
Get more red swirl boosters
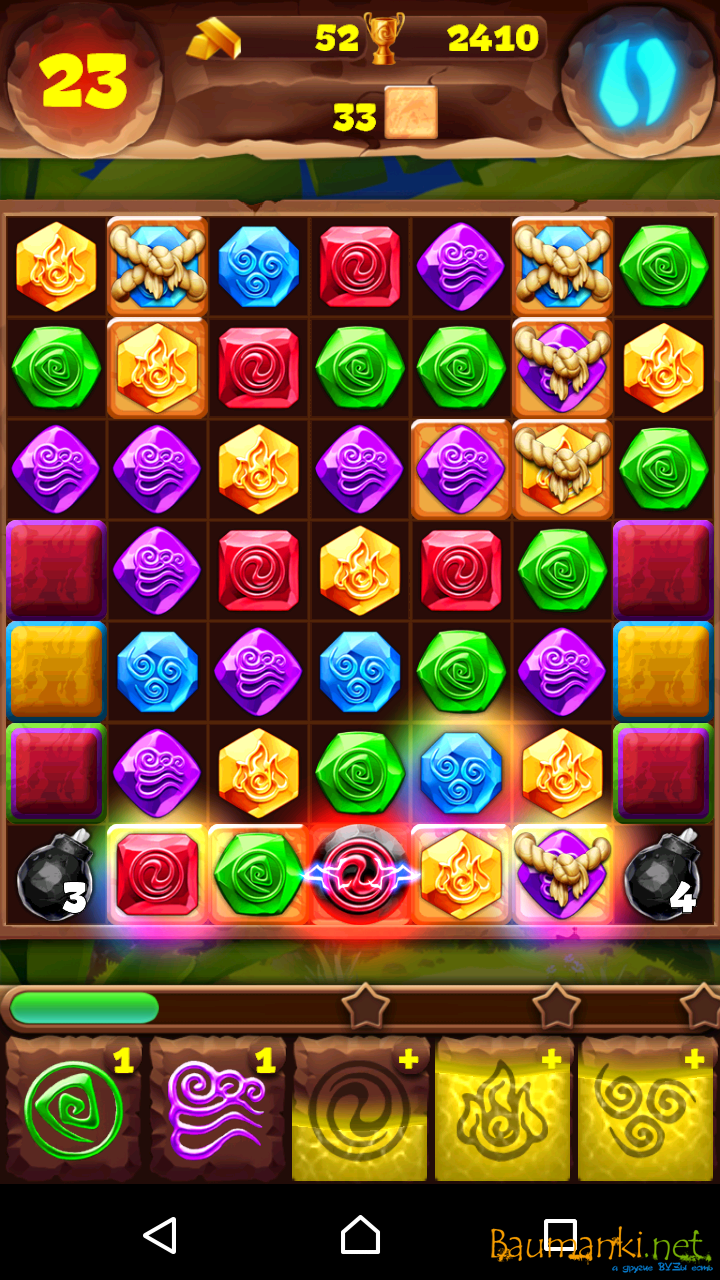pos(361,1110)
